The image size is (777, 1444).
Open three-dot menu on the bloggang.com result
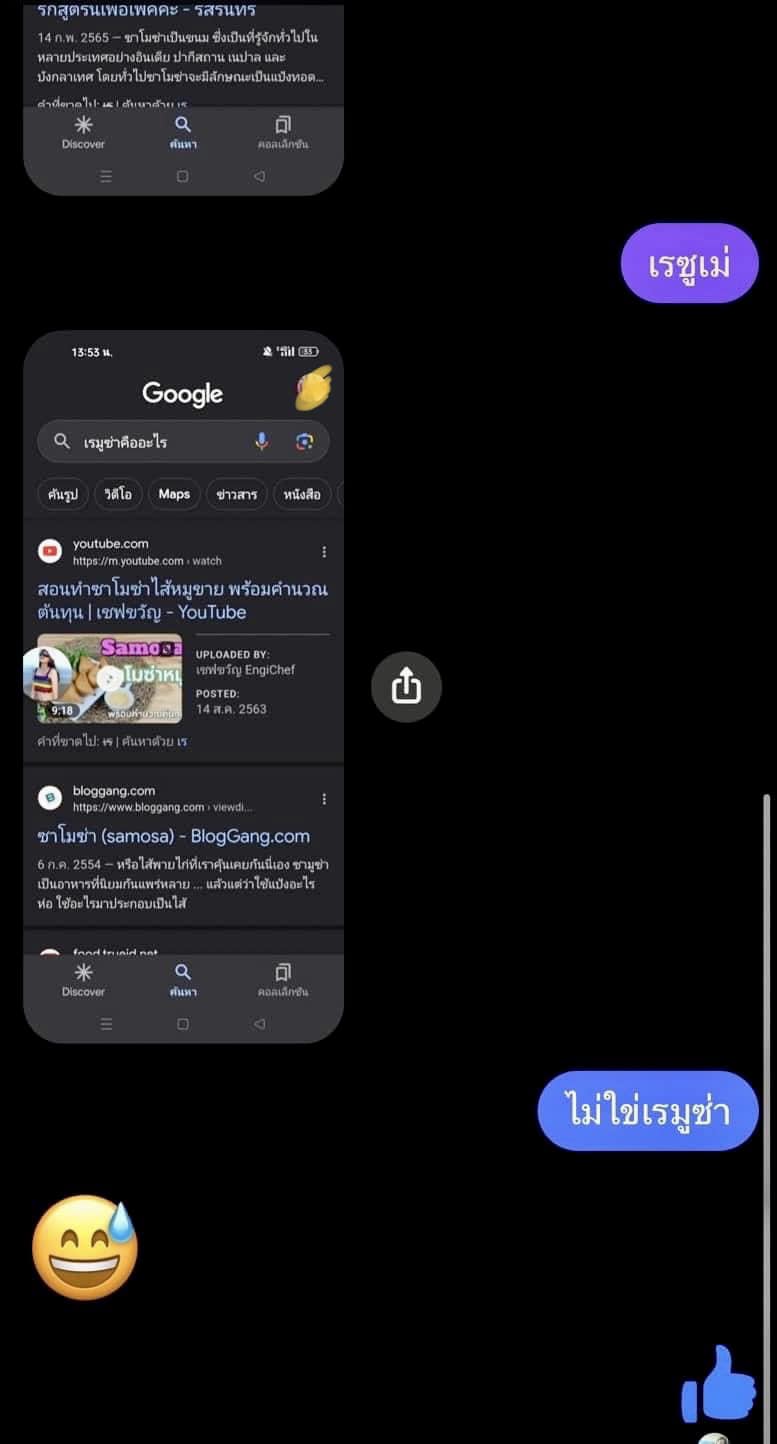tap(323, 797)
